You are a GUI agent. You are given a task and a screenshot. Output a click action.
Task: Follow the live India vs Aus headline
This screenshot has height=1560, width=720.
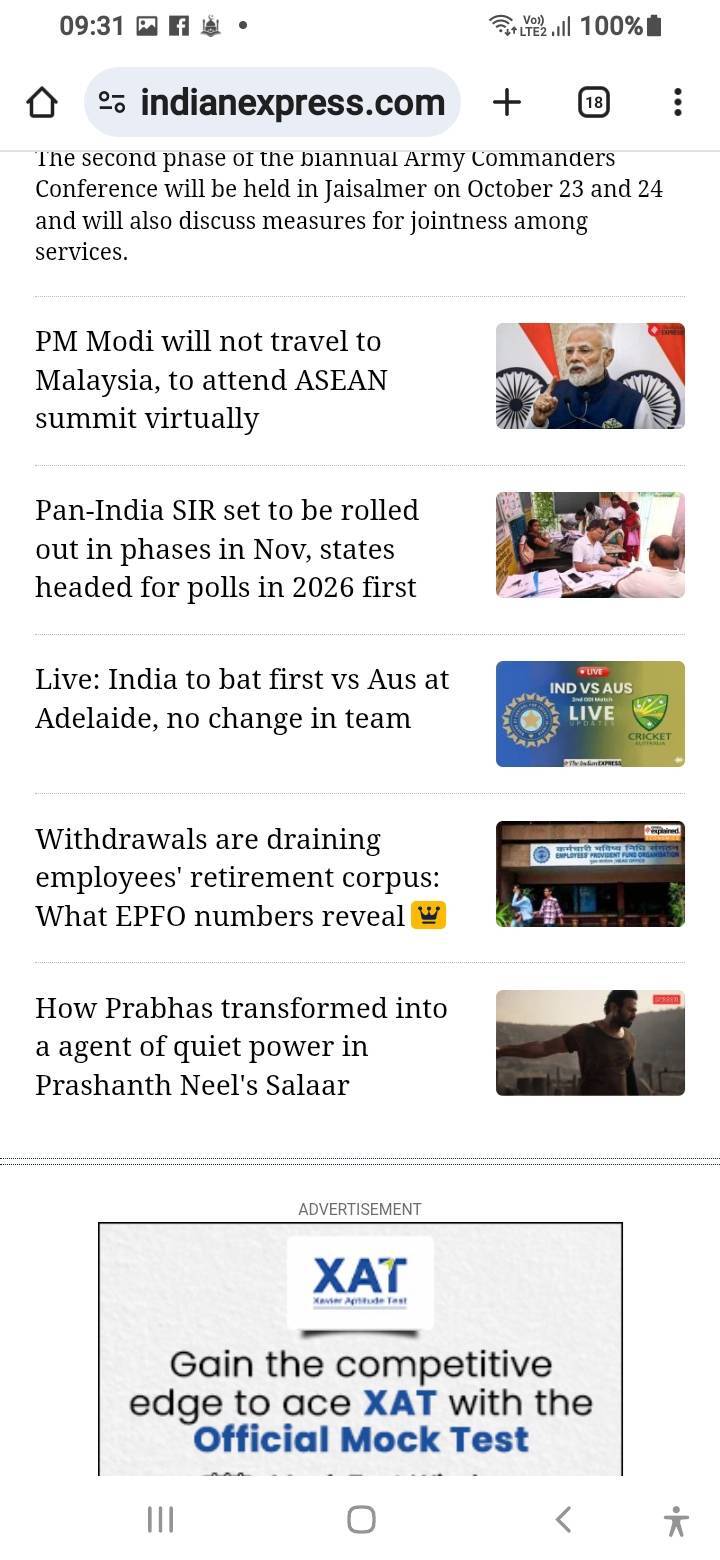[x=242, y=698]
